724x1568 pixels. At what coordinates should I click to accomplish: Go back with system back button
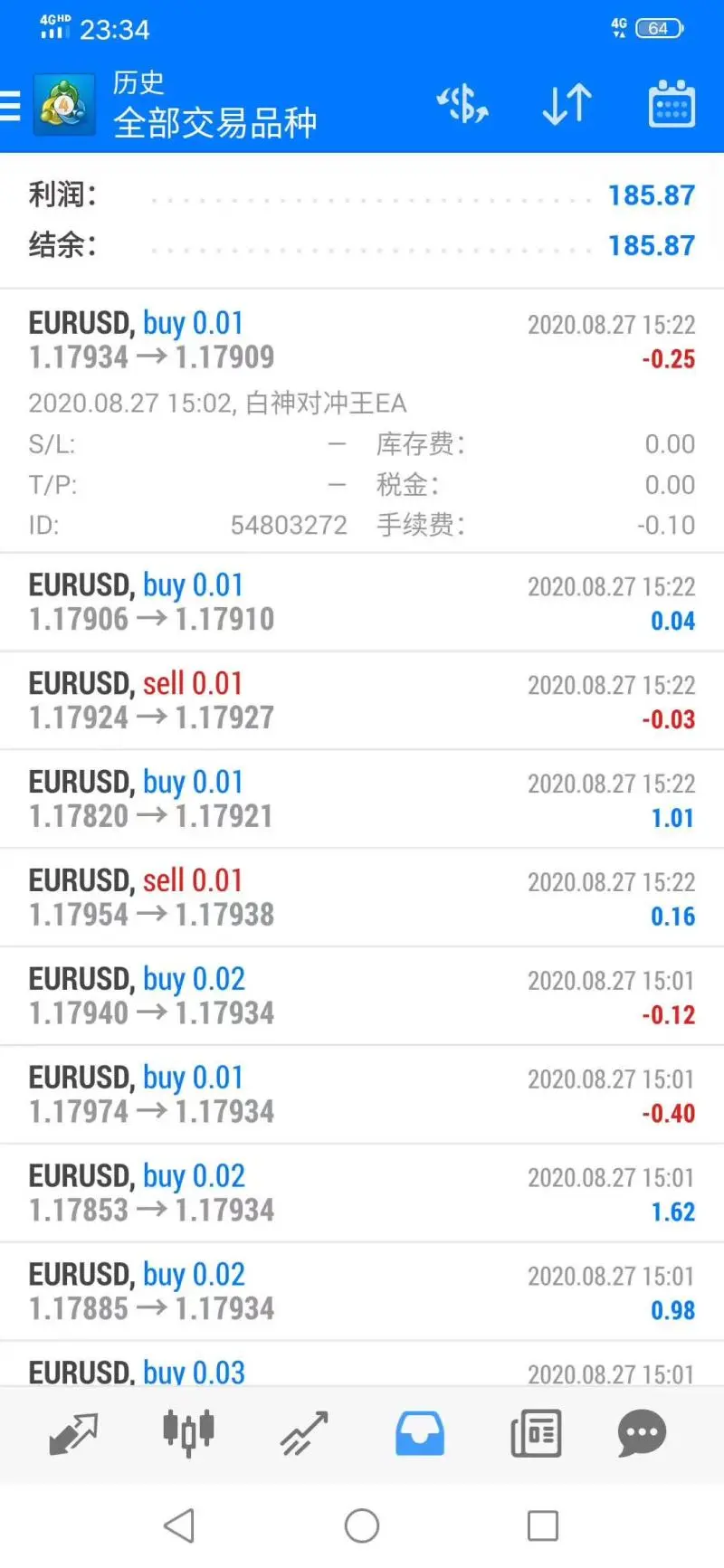click(x=179, y=1525)
